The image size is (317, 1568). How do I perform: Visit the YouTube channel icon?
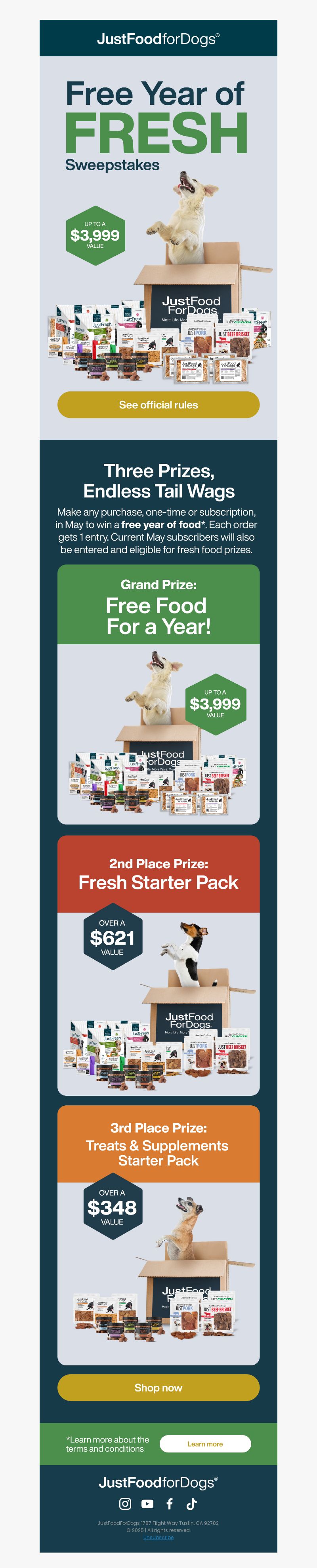click(x=147, y=1503)
